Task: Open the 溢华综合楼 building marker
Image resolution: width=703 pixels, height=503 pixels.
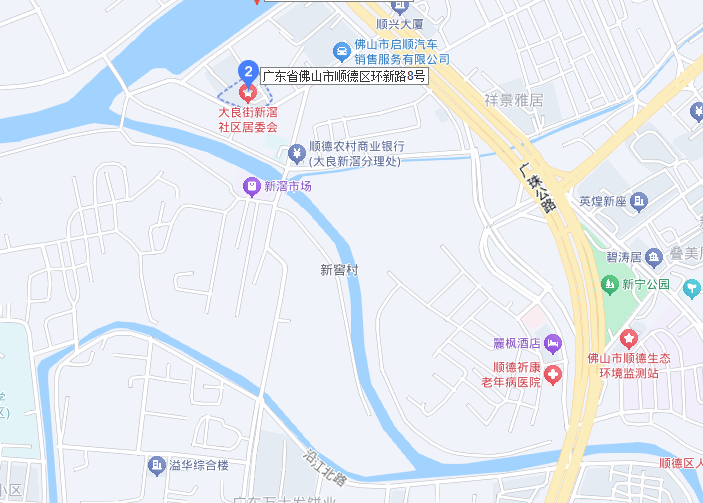Action: (157, 465)
